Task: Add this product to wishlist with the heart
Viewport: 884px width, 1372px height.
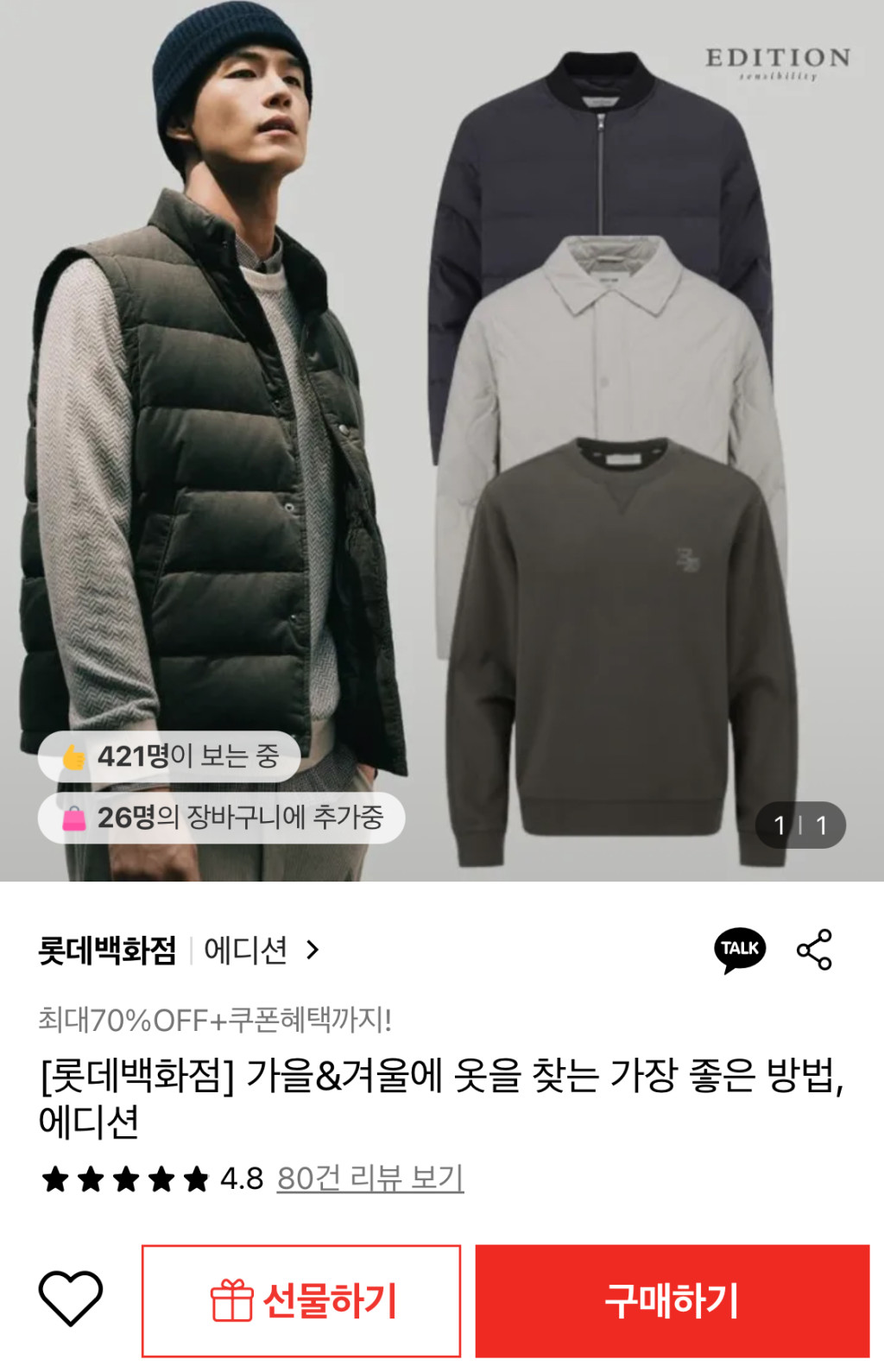Action: [x=71, y=1299]
